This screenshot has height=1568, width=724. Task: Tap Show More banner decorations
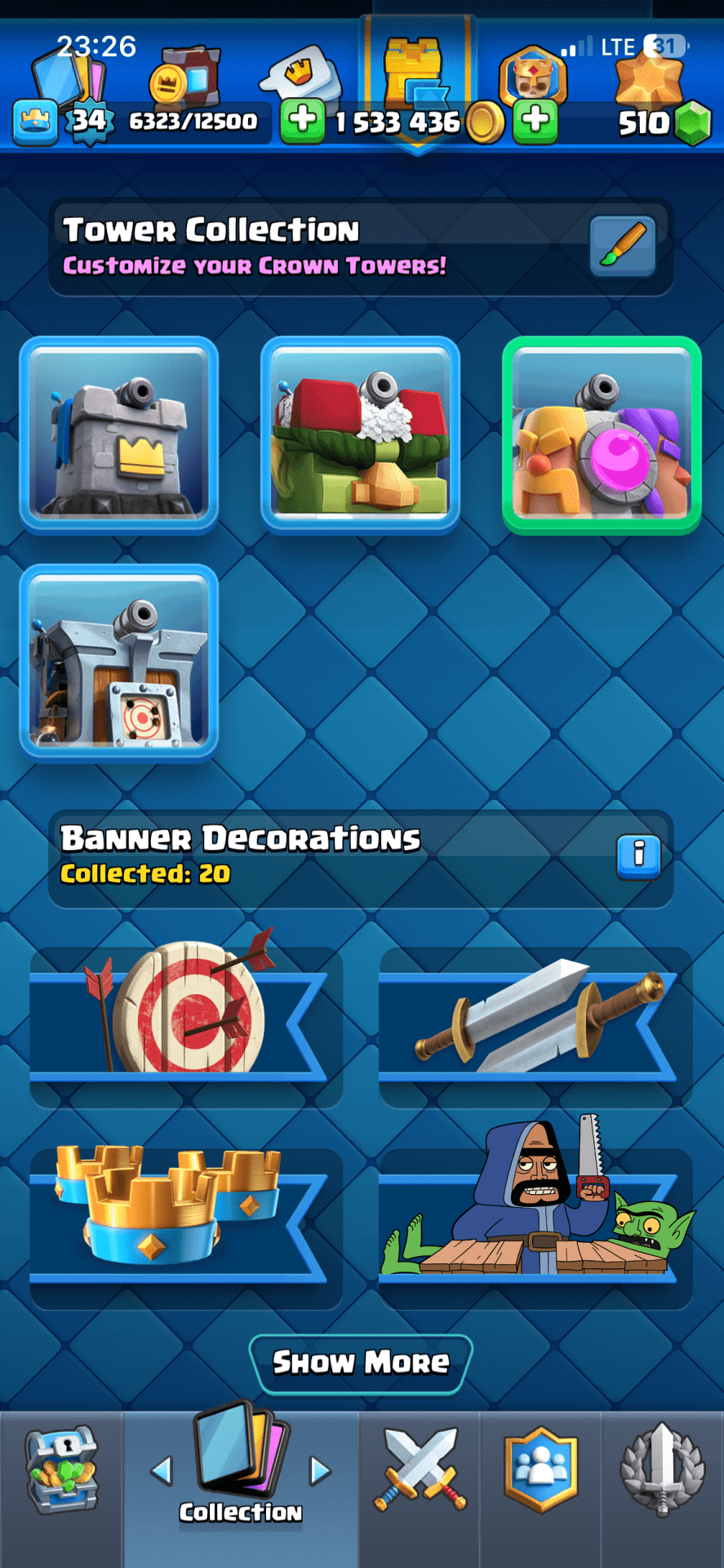point(361,1362)
